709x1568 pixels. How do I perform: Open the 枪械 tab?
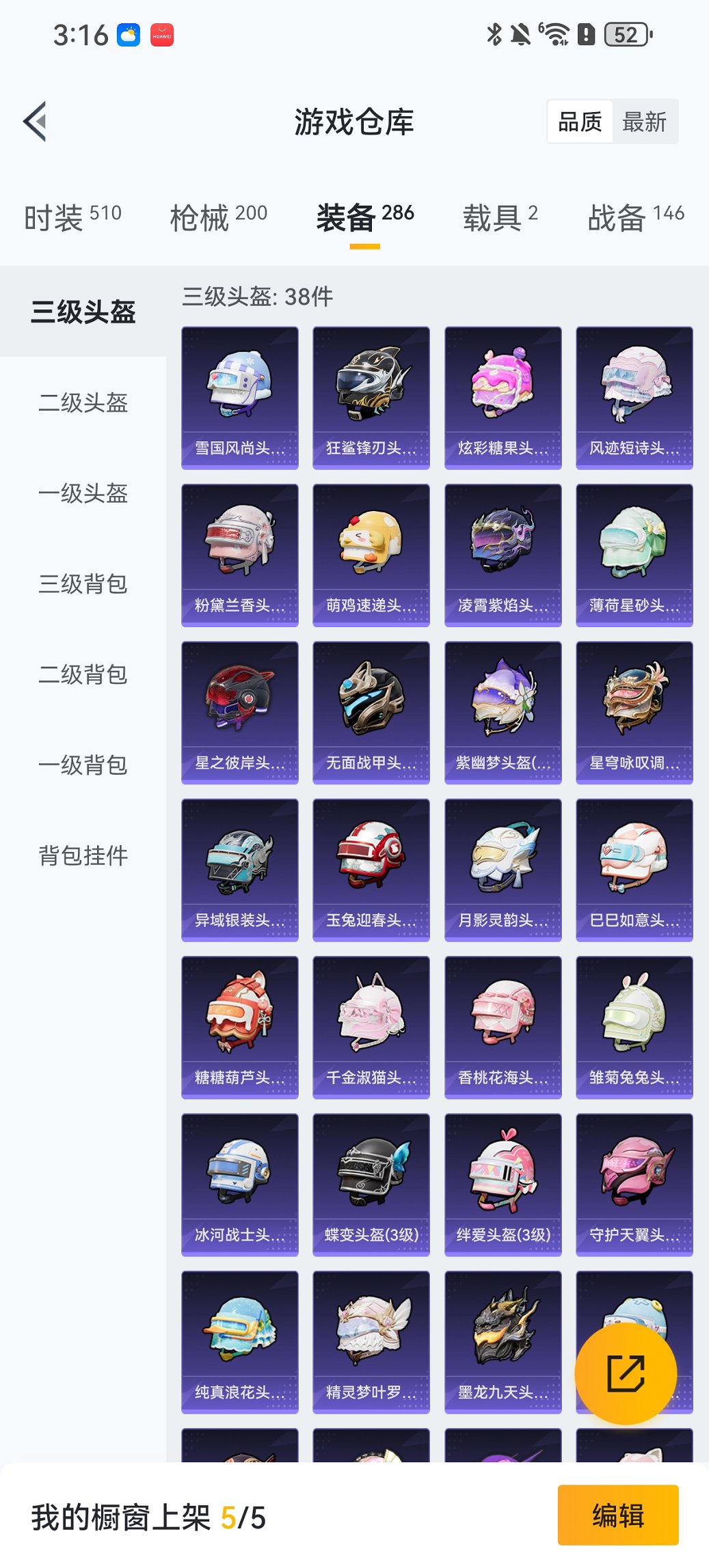(218, 217)
